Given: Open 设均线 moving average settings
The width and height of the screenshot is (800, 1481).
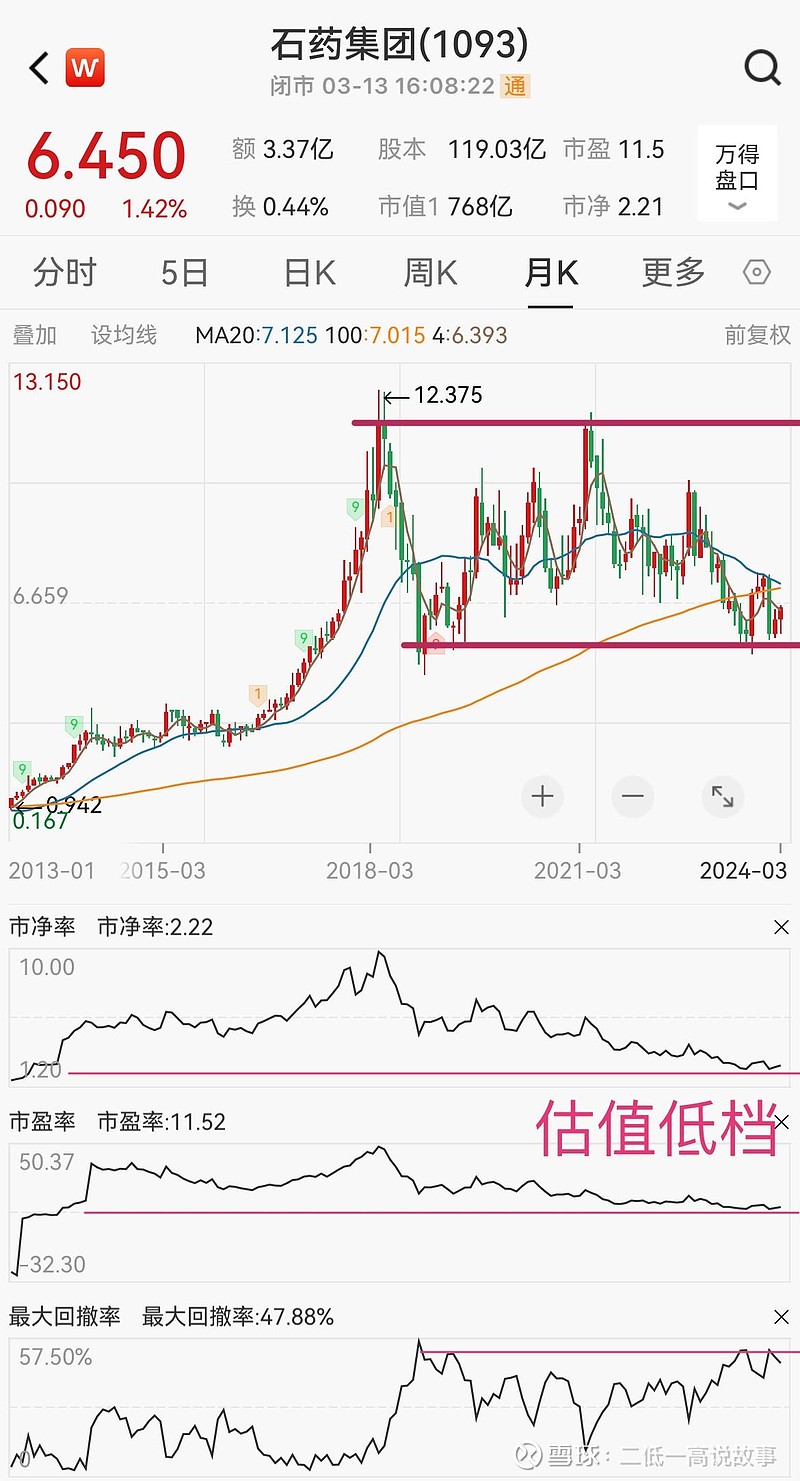Looking at the screenshot, I should coord(124,335).
